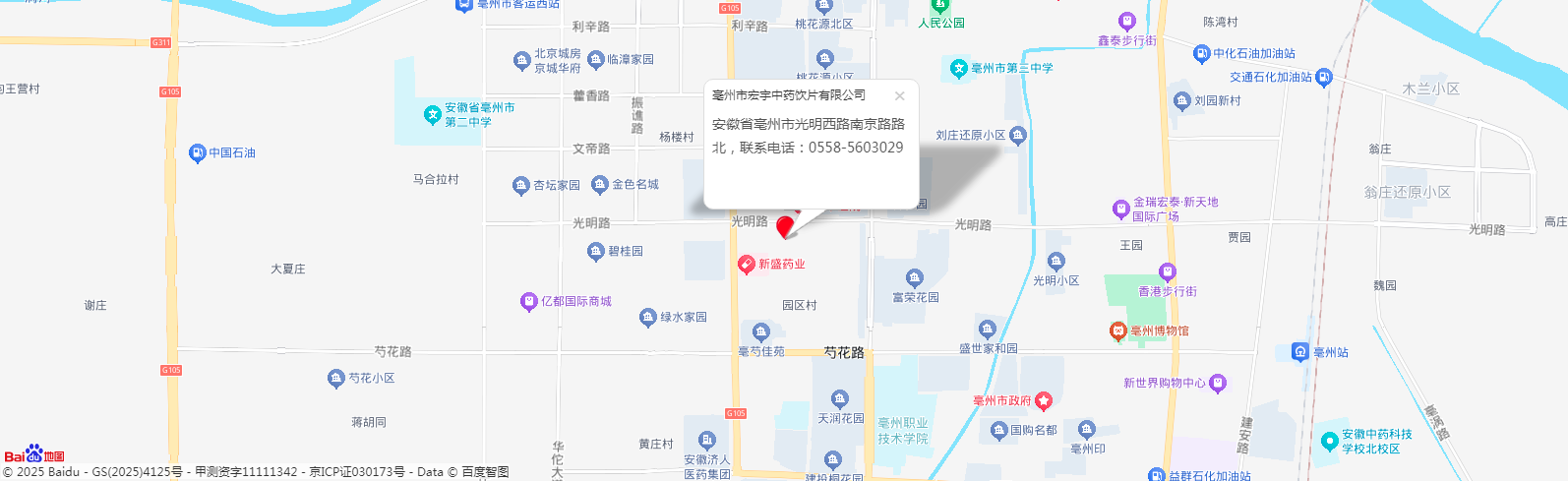Open the Baidu map logo link
The image size is (1568, 481).
pyautogui.click(x=34, y=454)
